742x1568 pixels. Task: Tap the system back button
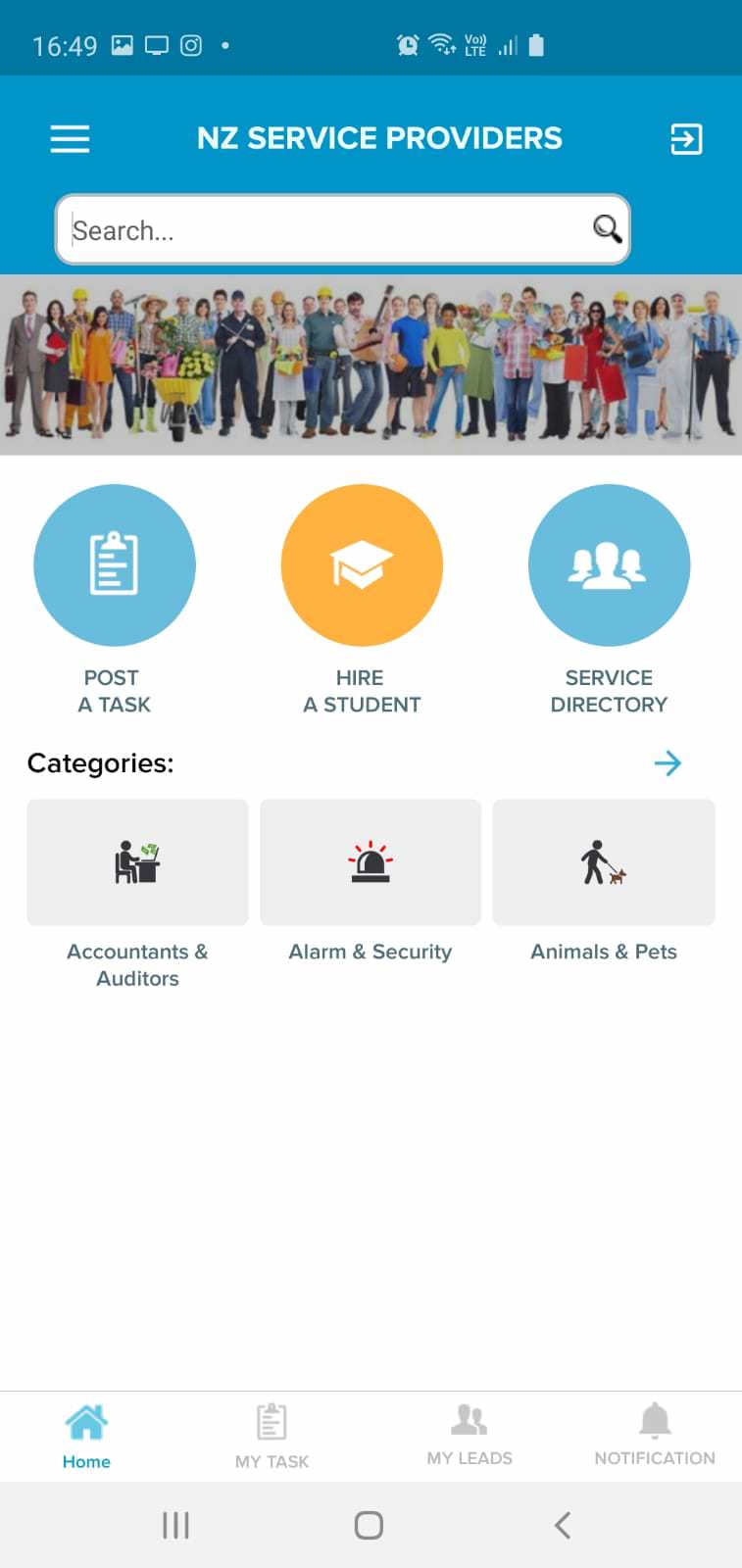562,1525
